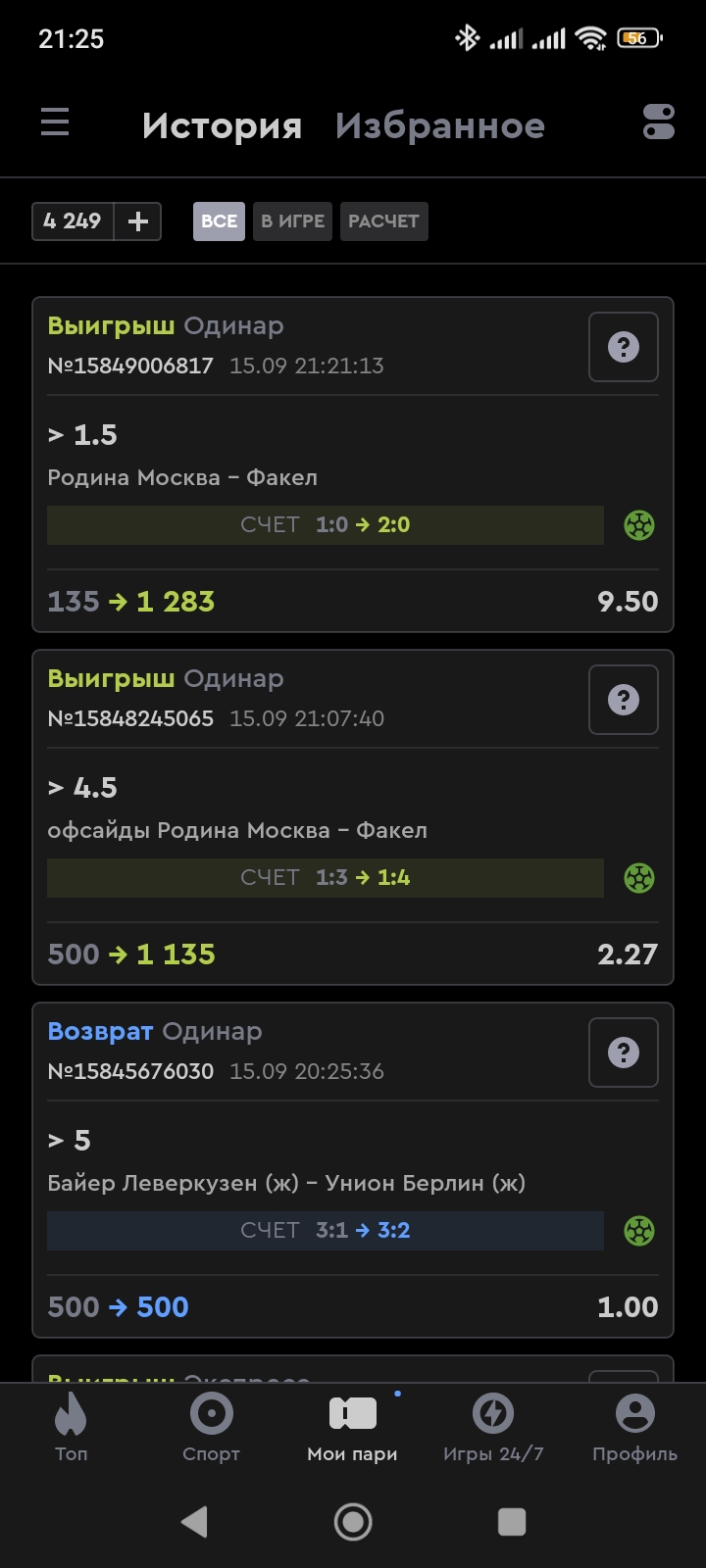Toggle the ВСЕ filter chip
This screenshot has height=1568, width=706.
pyautogui.click(x=218, y=220)
